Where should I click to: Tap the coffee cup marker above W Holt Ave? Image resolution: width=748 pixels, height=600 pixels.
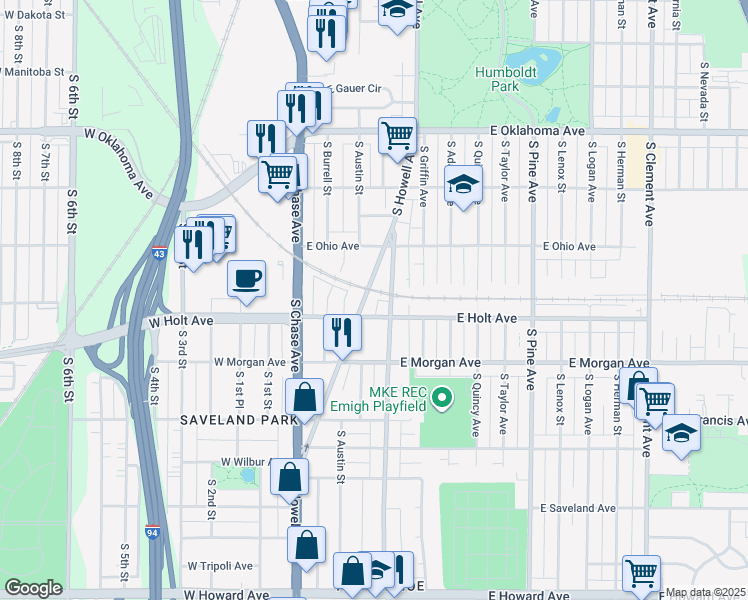tap(246, 282)
